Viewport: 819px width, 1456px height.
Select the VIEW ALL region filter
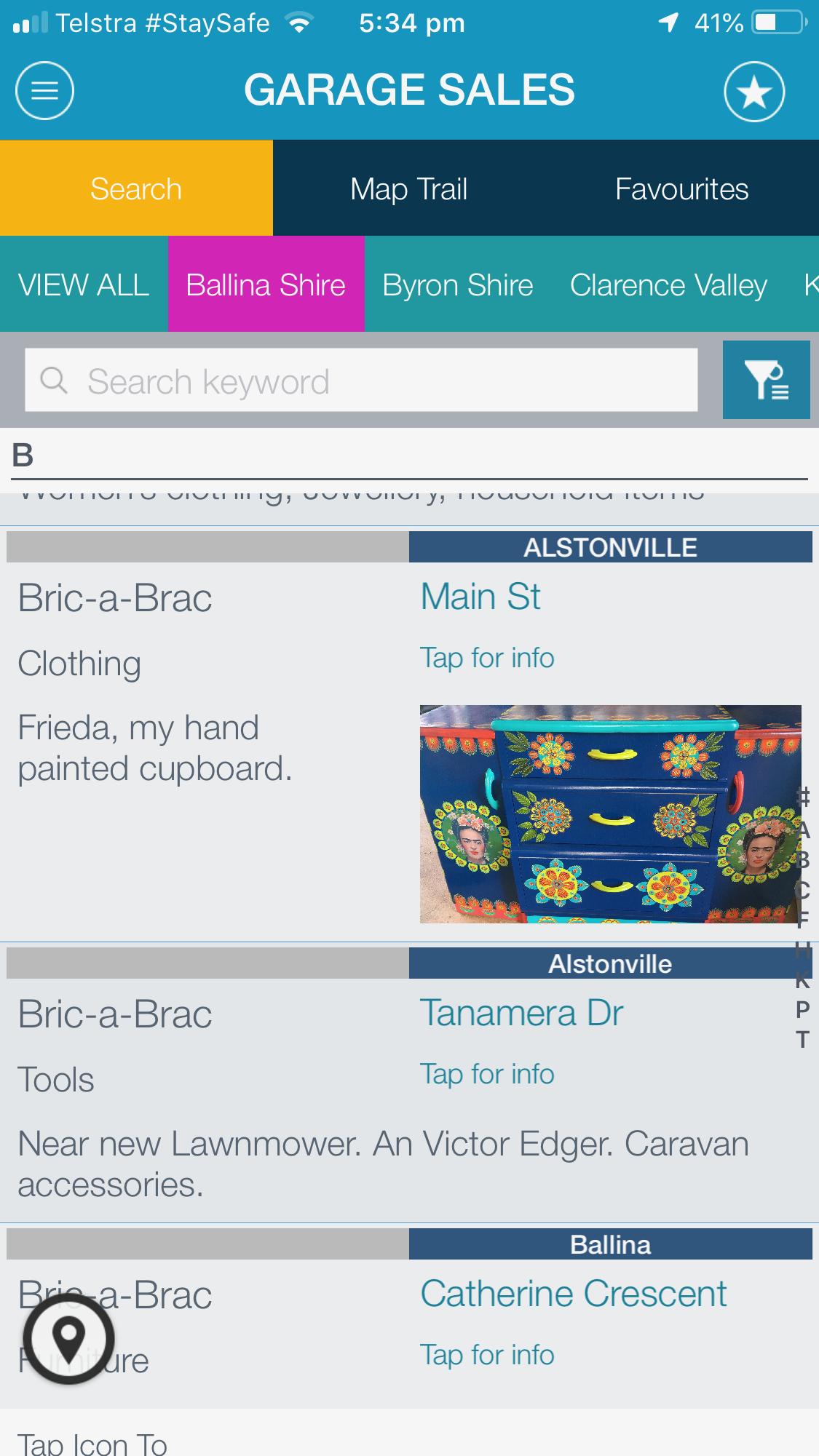(84, 285)
